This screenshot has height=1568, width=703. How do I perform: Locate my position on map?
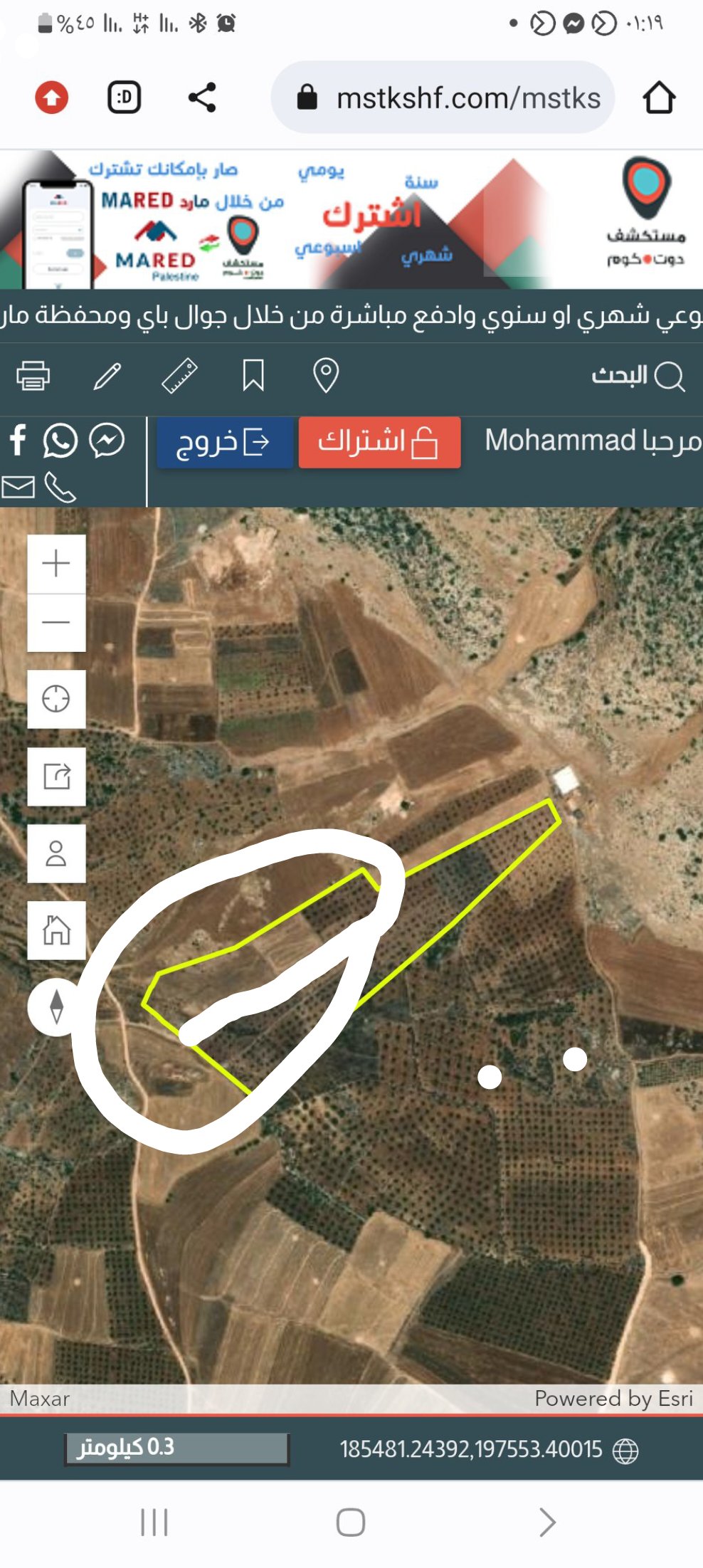tap(56, 699)
